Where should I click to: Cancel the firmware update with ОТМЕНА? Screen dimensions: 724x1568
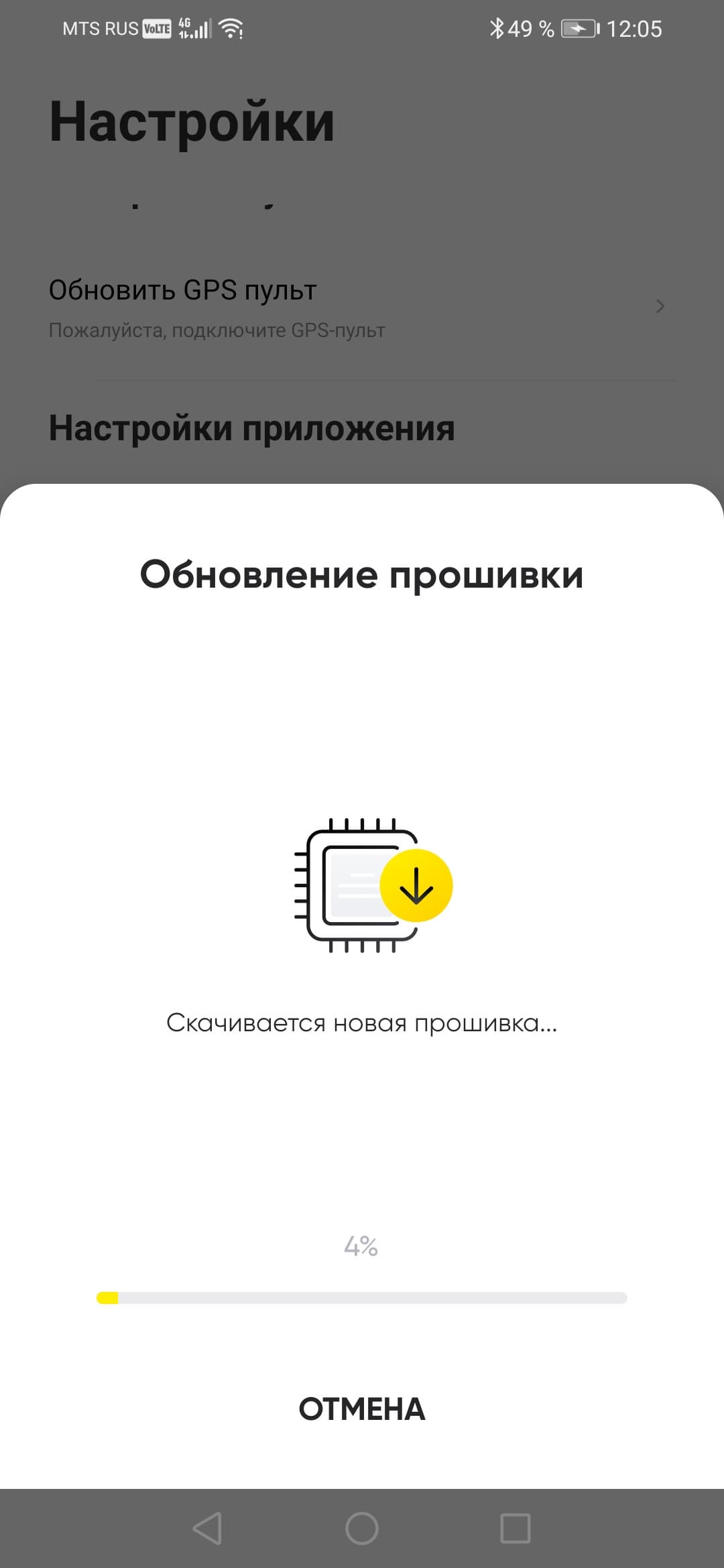[361, 1409]
